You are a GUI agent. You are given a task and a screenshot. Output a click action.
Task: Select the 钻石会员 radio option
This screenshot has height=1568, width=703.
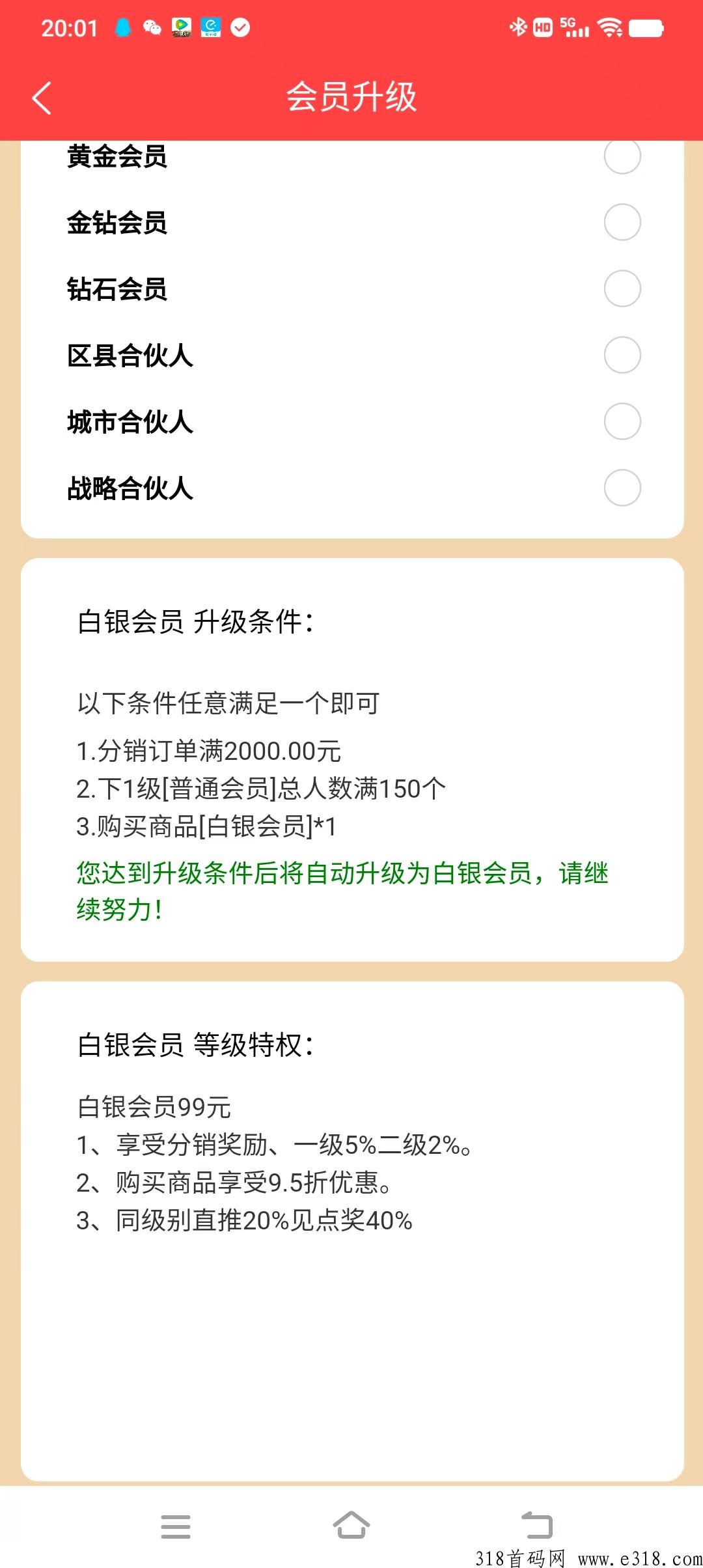click(x=622, y=288)
